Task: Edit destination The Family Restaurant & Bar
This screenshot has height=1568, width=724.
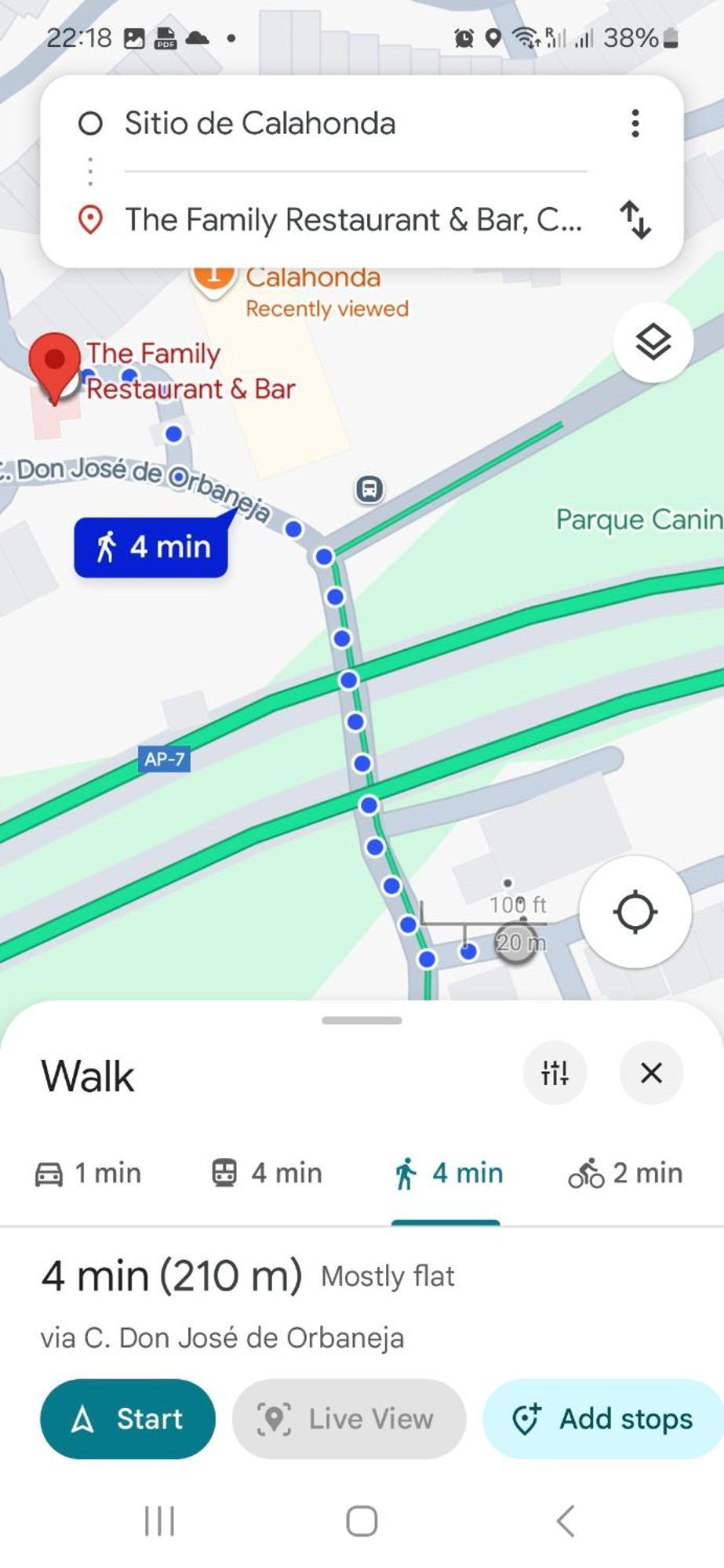Action: [x=353, y=220]
